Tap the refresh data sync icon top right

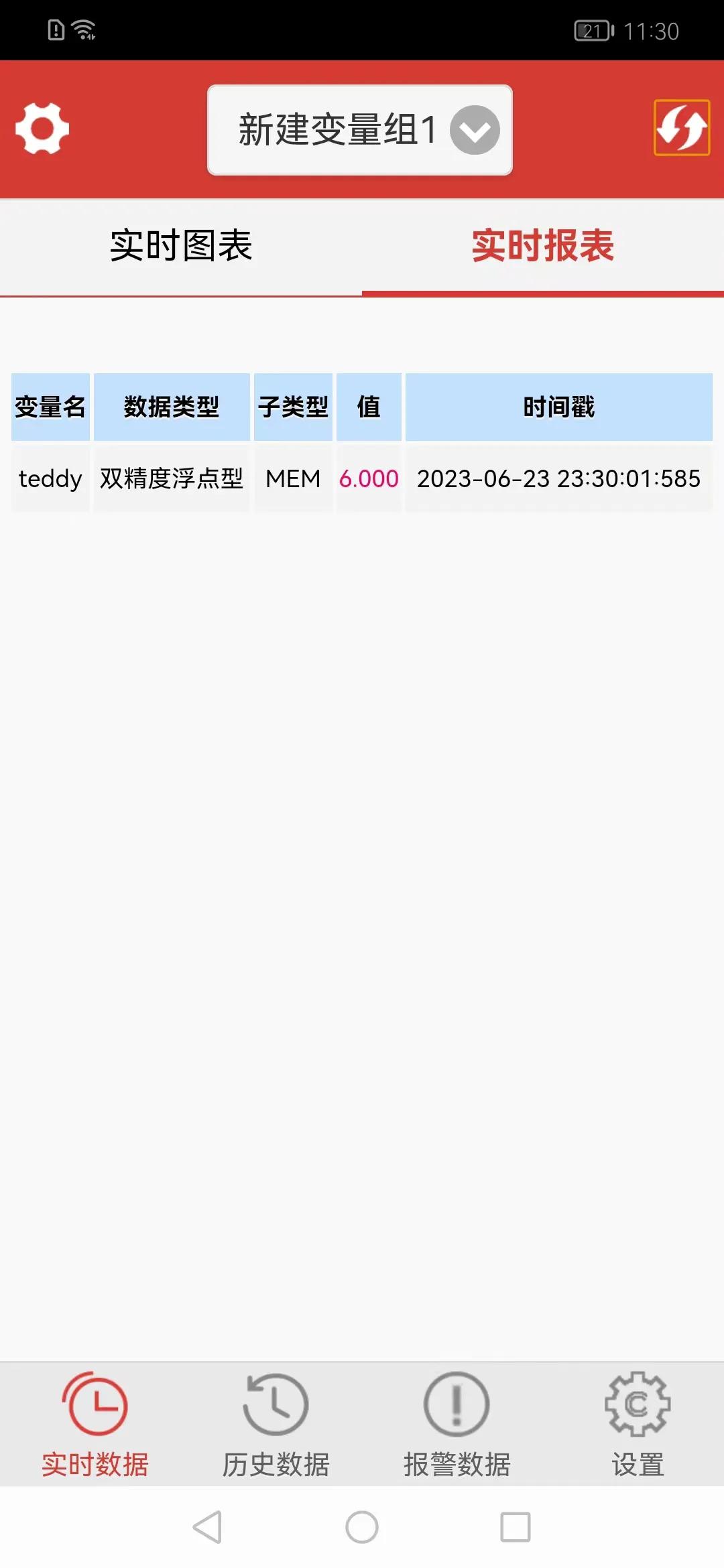pos(682,127)
